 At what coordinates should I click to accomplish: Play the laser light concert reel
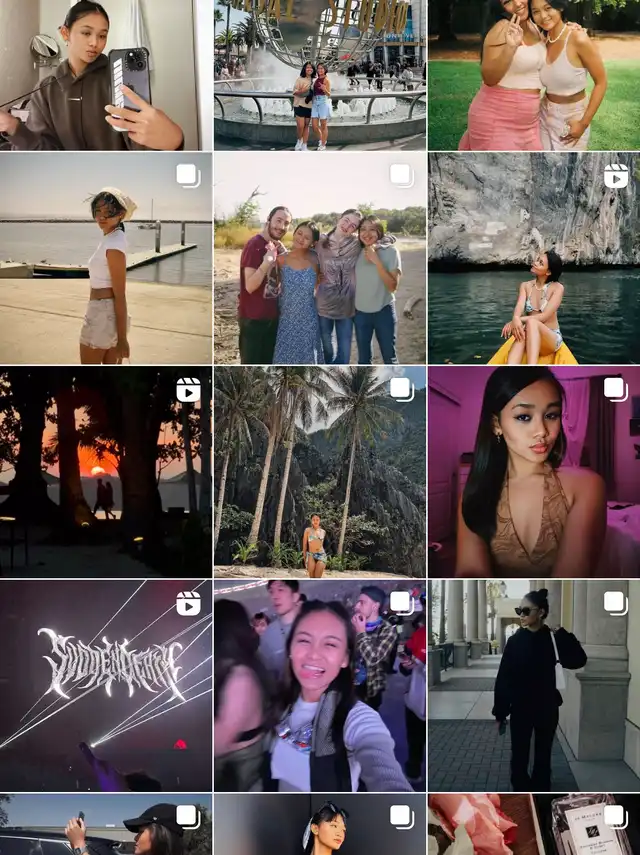105,686
